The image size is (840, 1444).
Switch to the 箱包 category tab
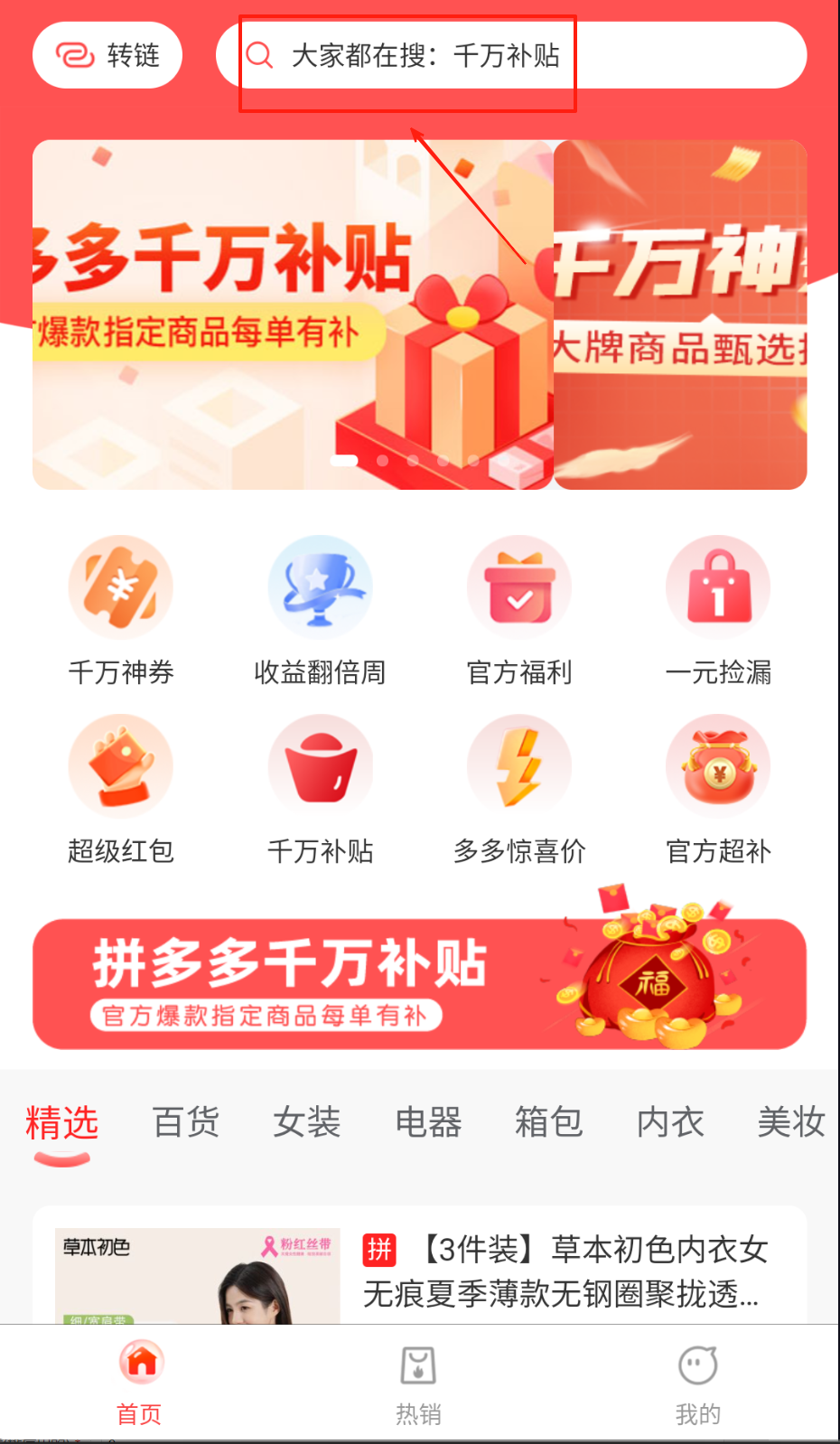click(548, 1122)
